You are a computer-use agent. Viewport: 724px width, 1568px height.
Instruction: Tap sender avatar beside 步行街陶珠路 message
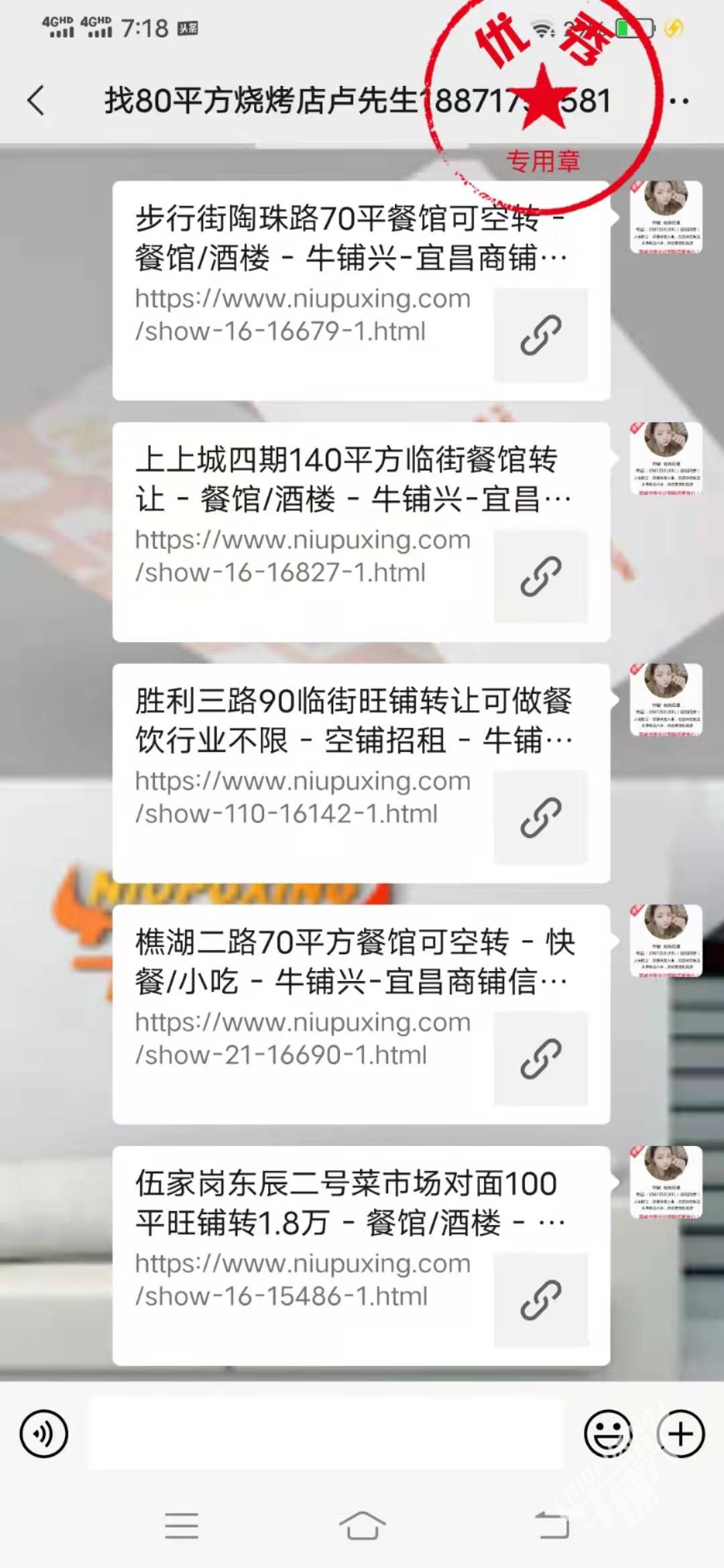pos(666,217)
